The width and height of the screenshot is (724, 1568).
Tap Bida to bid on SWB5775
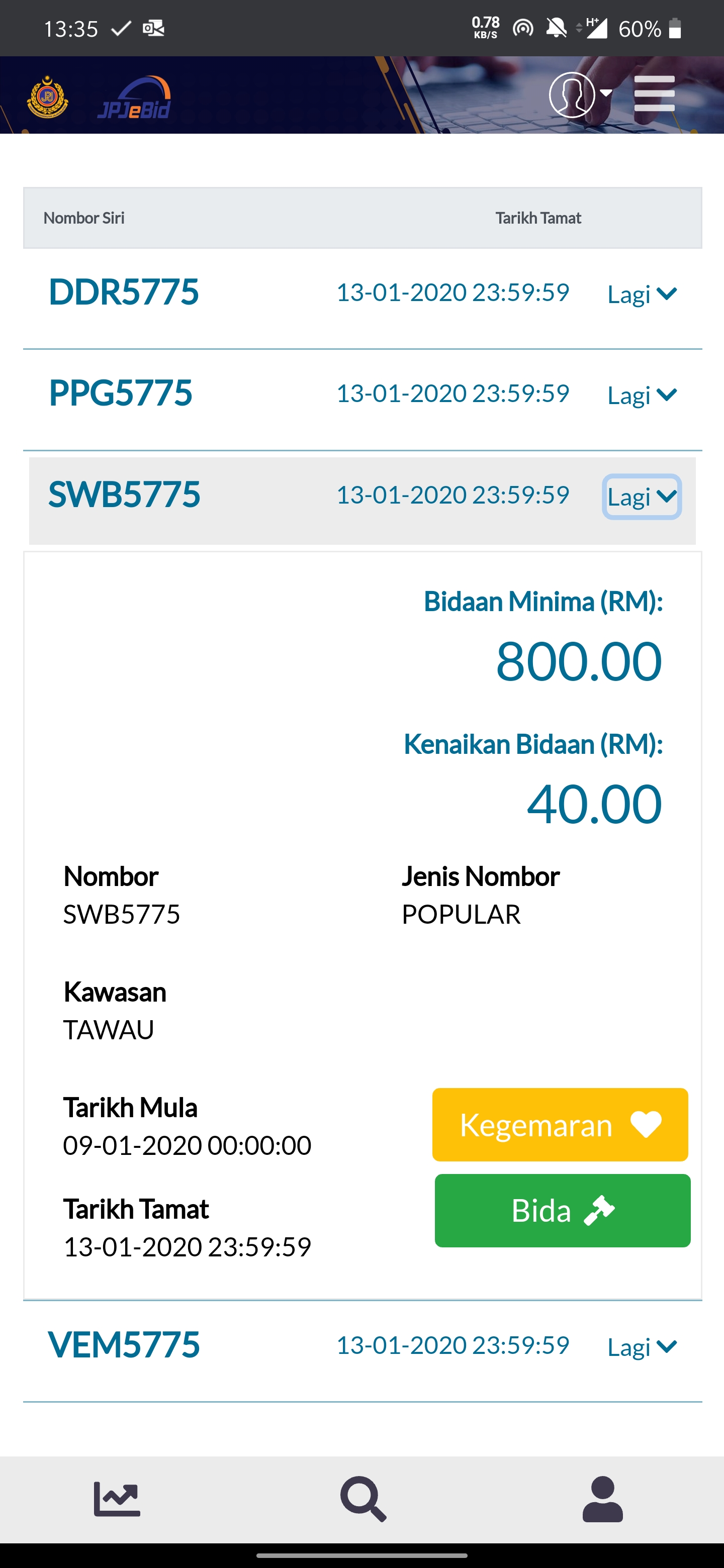tap(563, 1210)
